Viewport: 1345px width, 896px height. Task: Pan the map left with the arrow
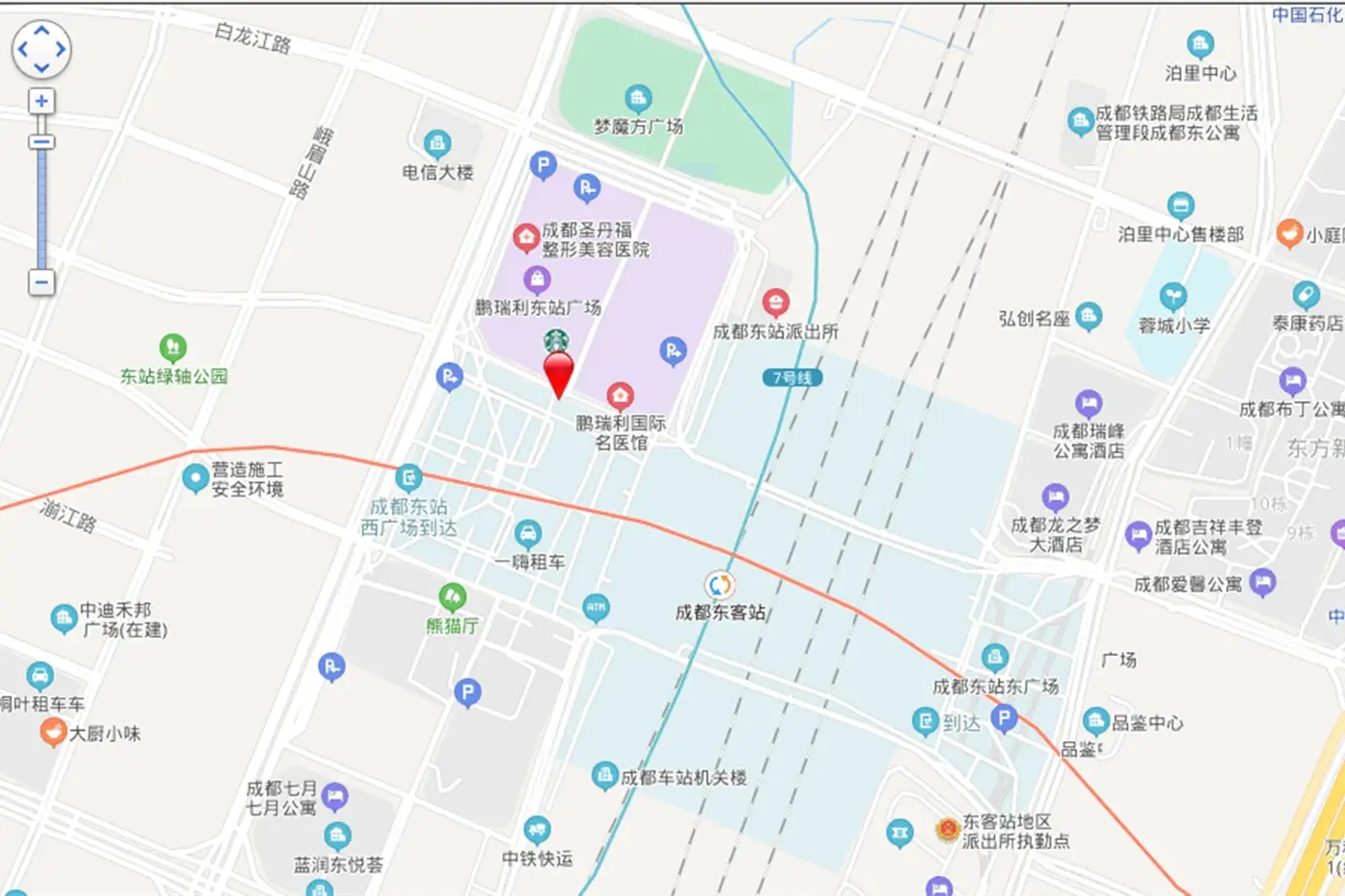22,49
